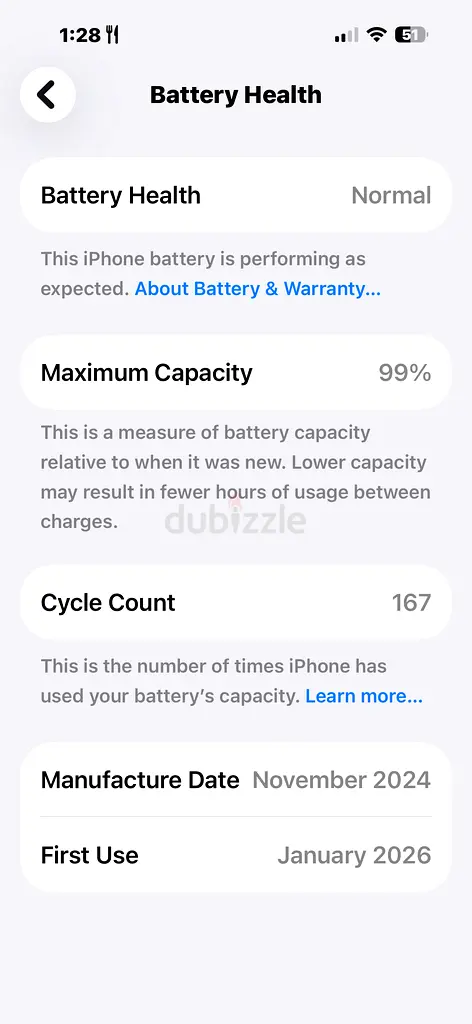
Task: Go back from Battery Health
Action: 48,95
